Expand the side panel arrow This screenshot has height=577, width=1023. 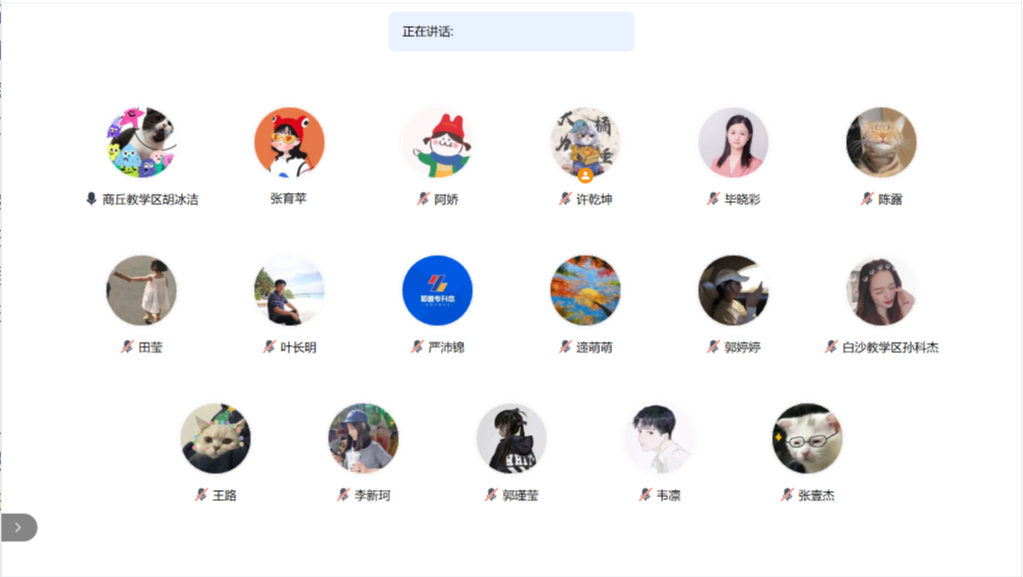(x=18, y=527)
